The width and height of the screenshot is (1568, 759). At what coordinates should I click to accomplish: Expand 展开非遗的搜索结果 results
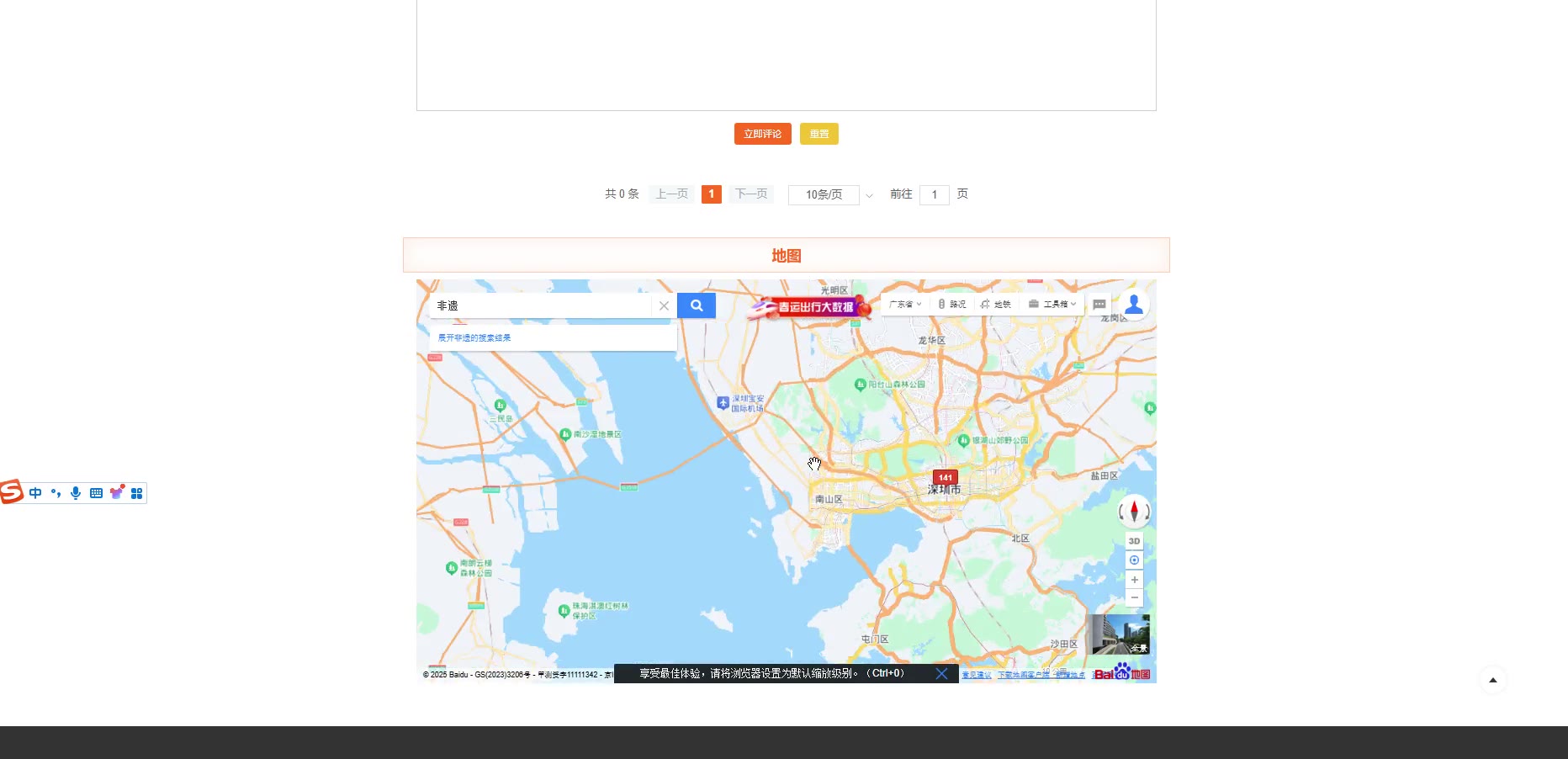[x=474, y=337]
